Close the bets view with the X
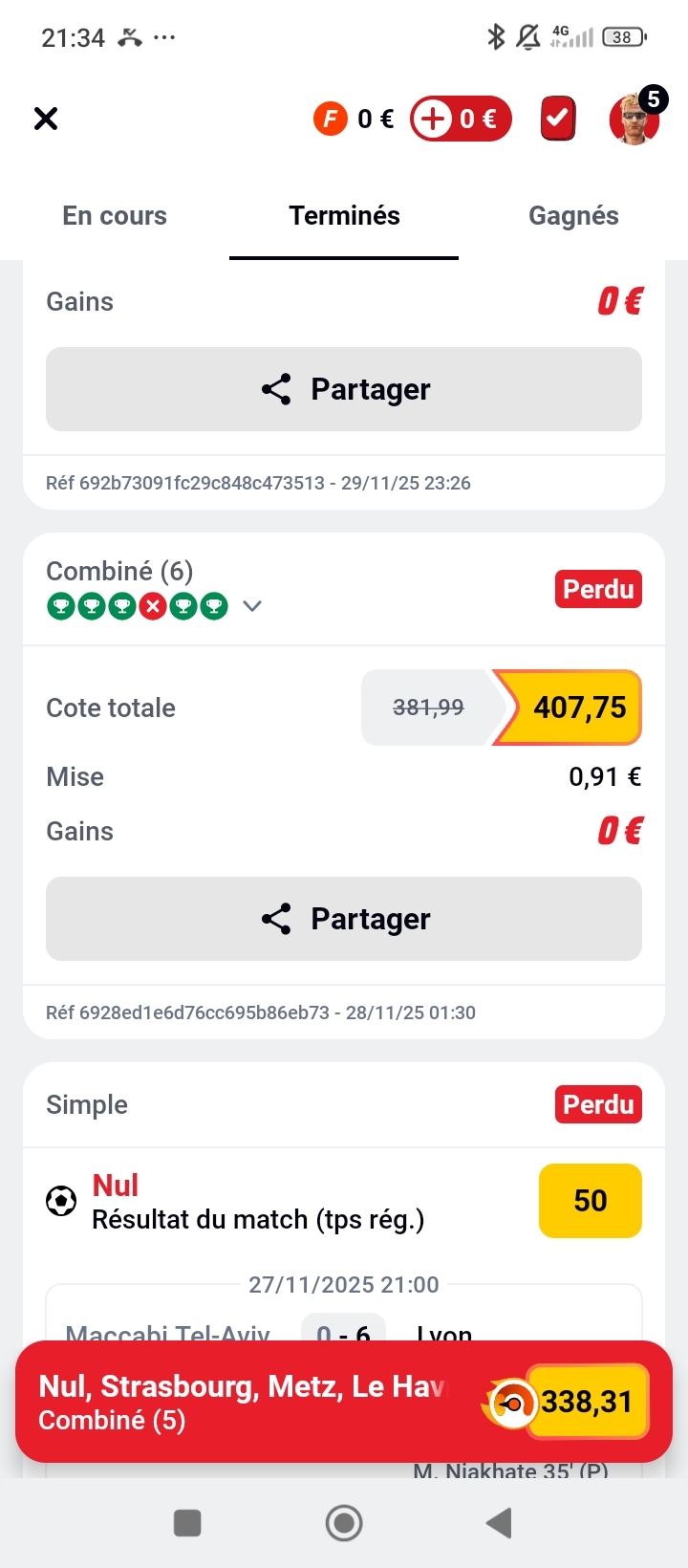 (45, 118)
